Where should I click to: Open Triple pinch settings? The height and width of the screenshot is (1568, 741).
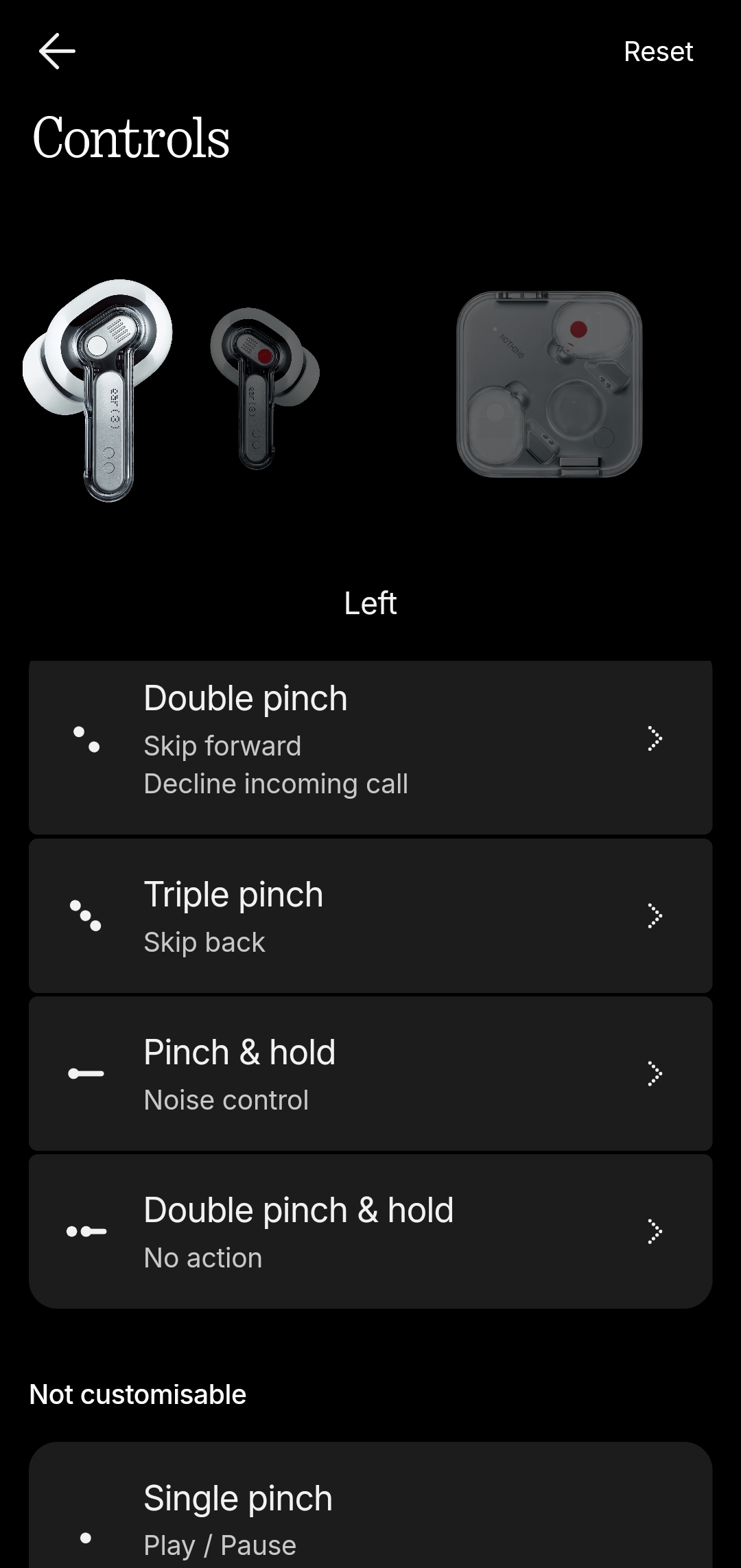(x=370, y=916)
